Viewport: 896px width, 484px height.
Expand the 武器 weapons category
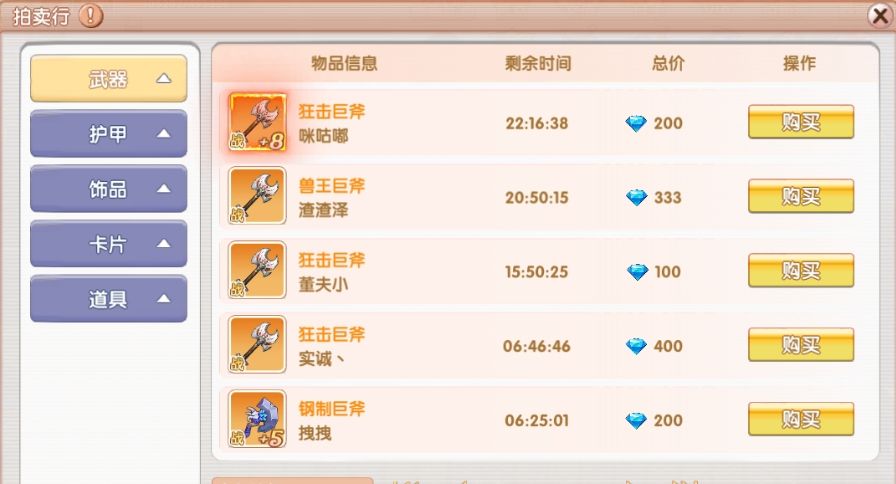click(108, 79)
